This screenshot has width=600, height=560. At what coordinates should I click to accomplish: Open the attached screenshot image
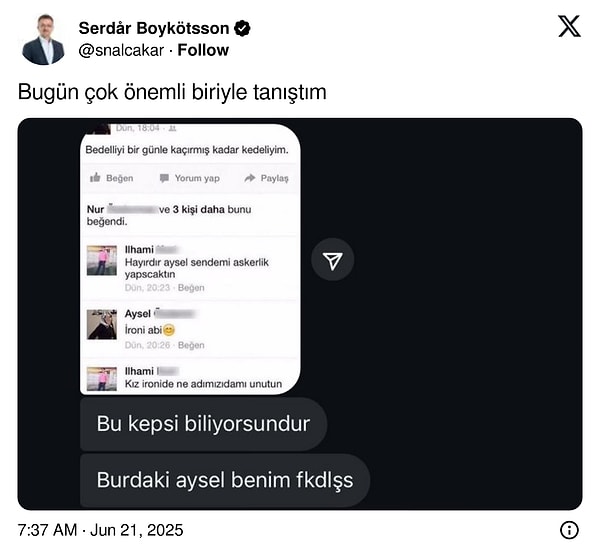(300, 314)
